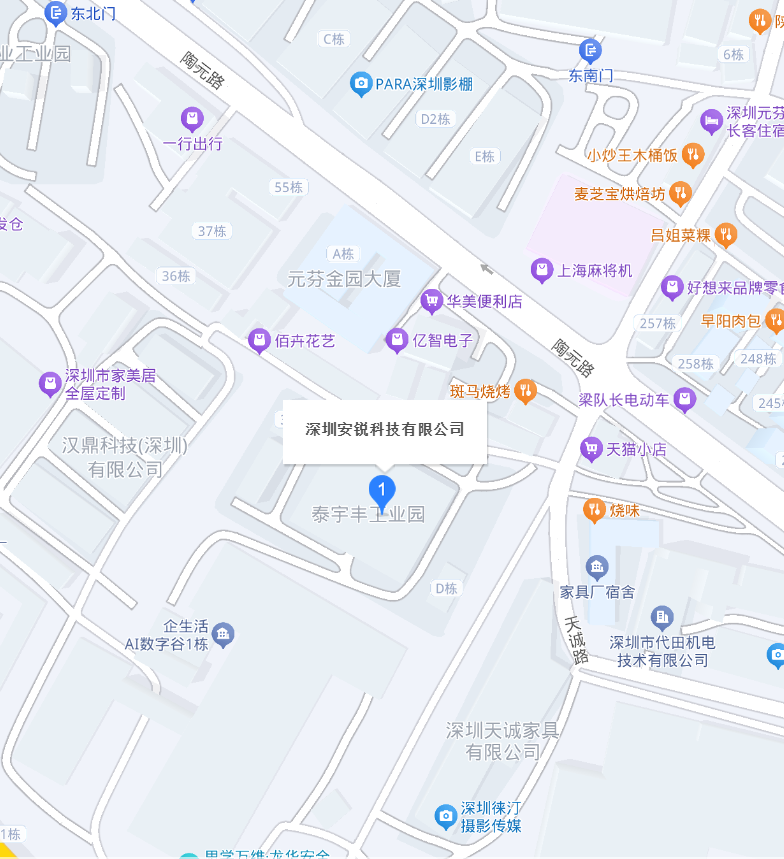Select the 企生活AI数字谷1栋 building marker

coord(223,634)
